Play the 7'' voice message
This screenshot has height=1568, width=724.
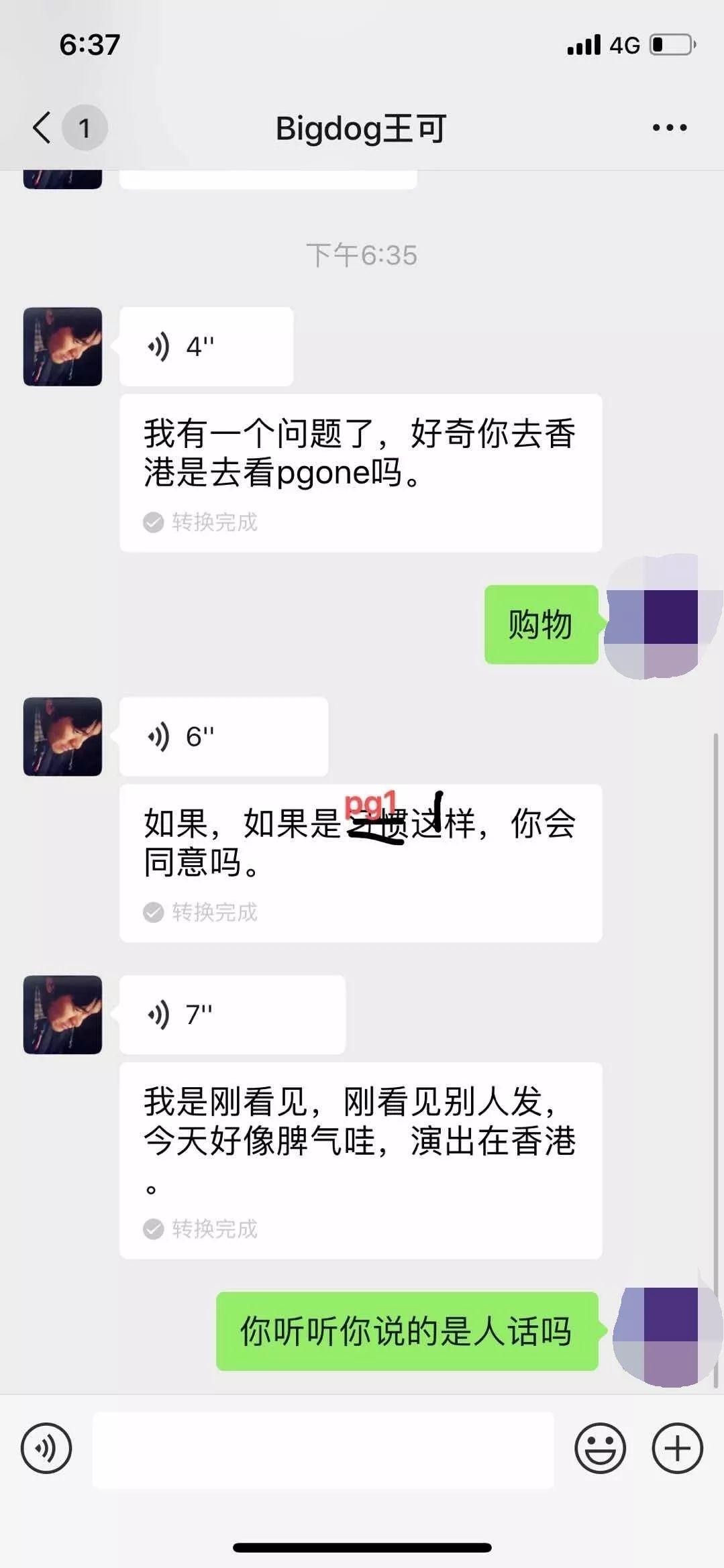pyautogui.click(x=231, y=1015)
